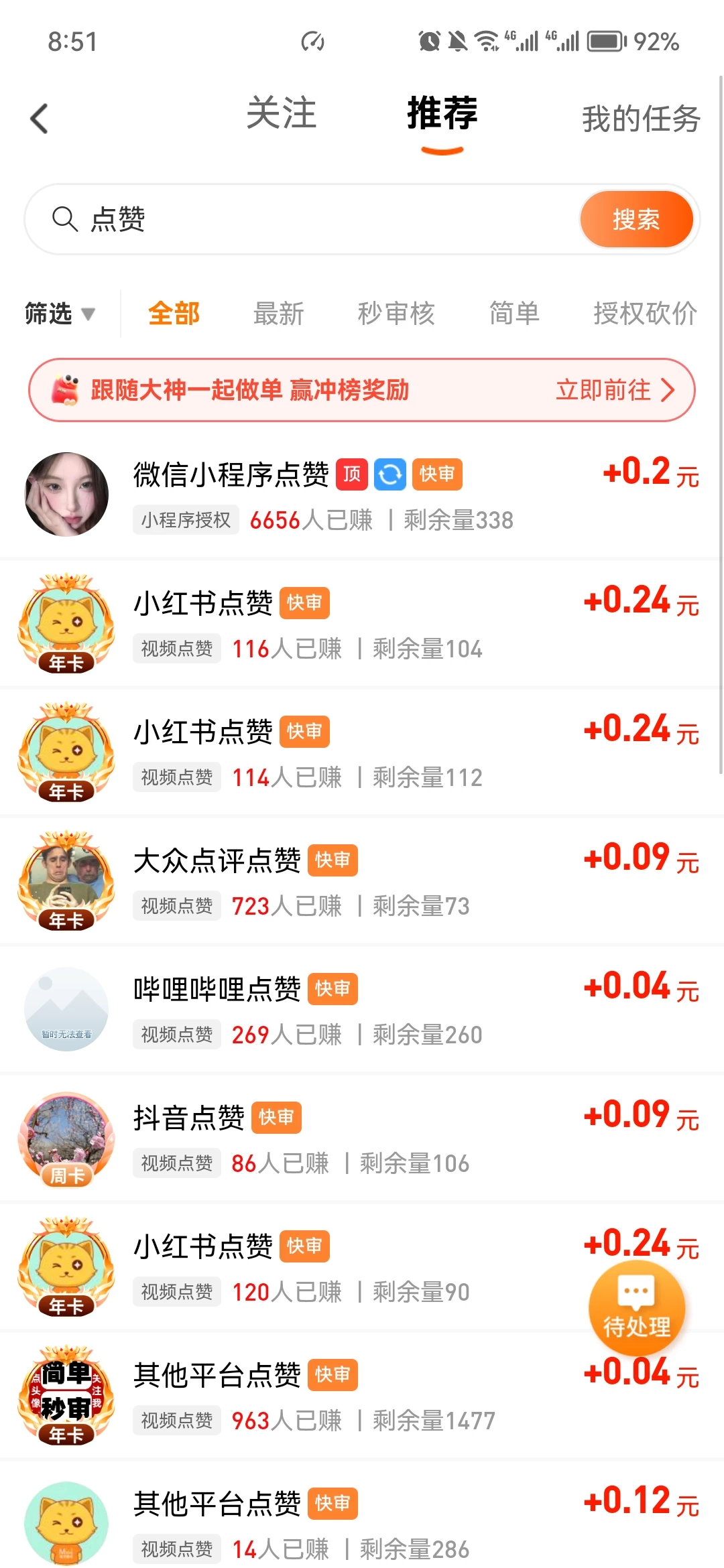Expand the banner via the right chevron

(668, 389)
